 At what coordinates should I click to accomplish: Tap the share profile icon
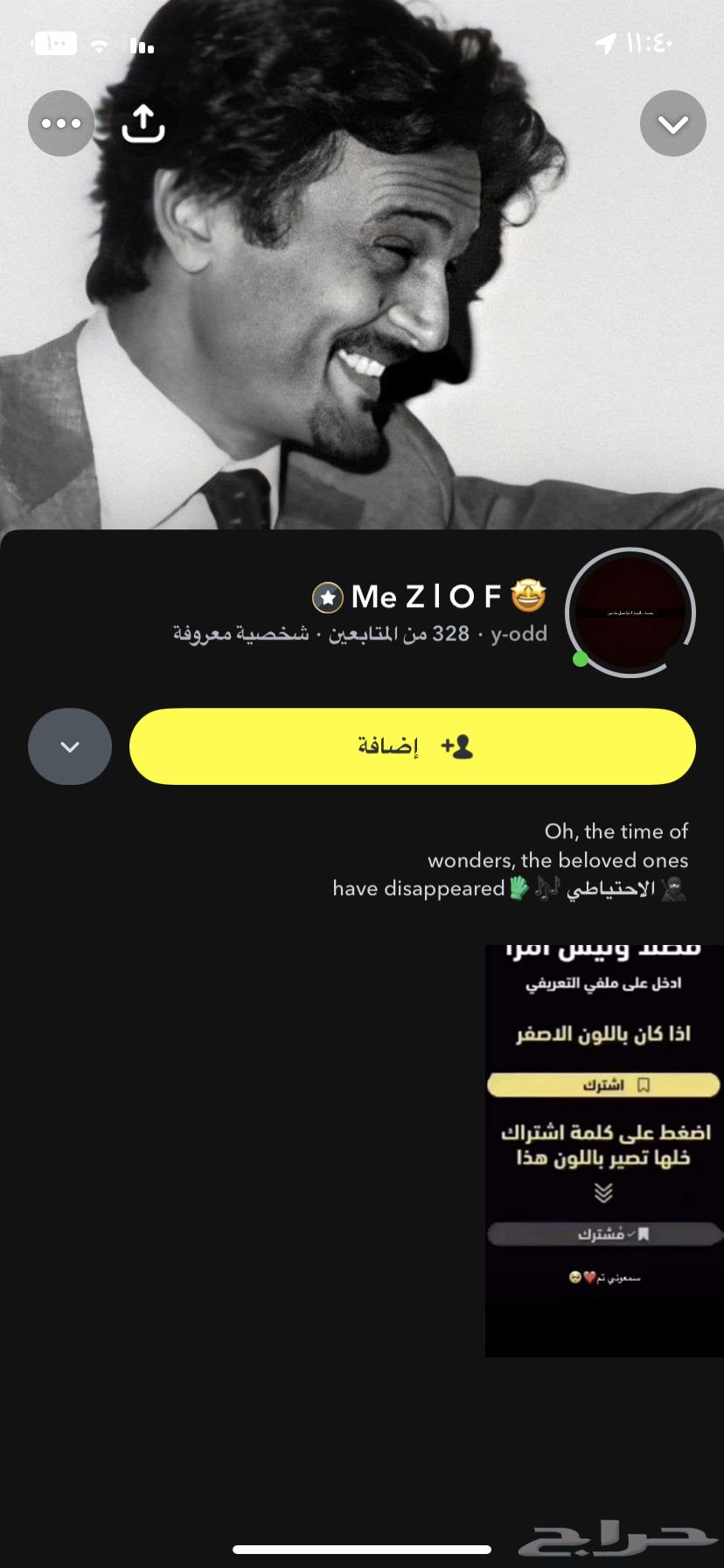[x=143, y=123]
